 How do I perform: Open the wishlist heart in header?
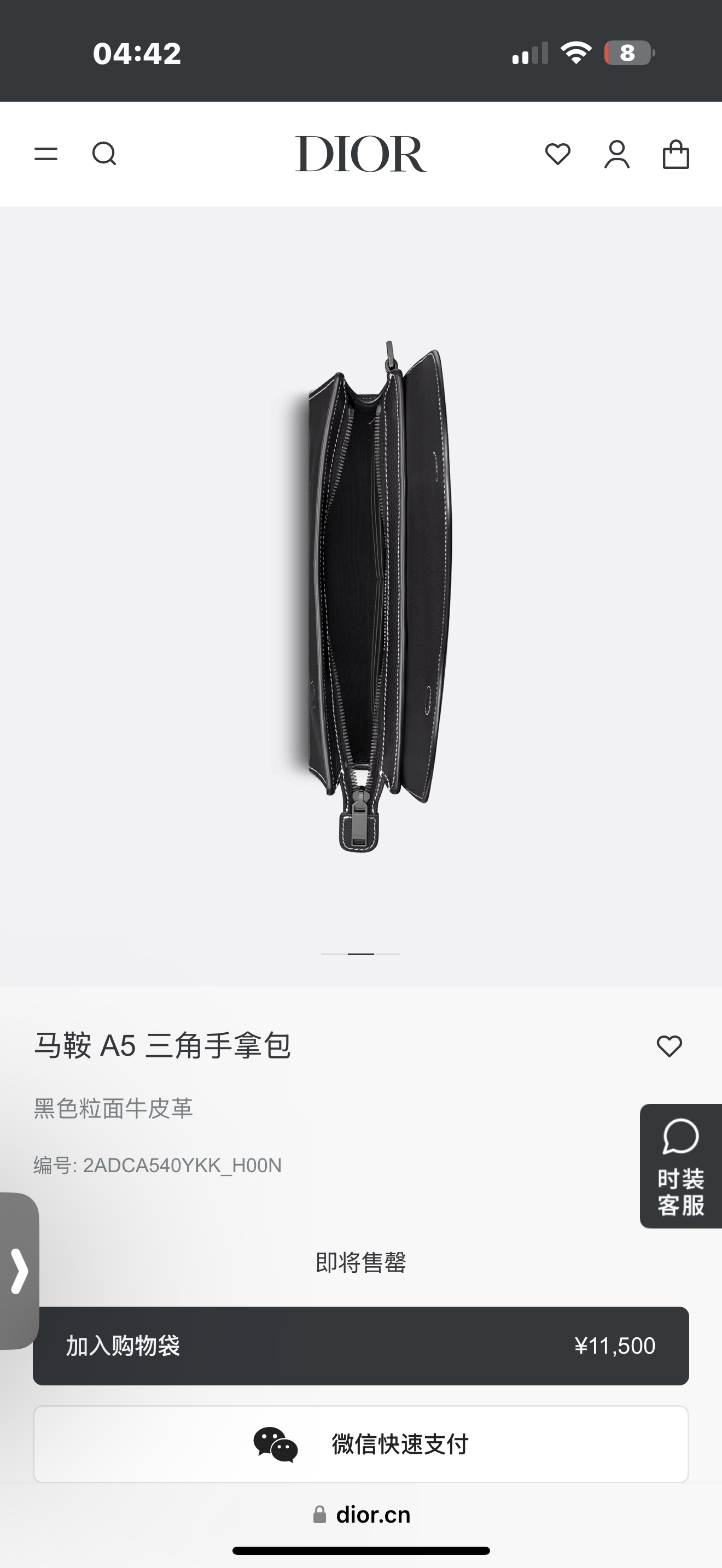557,154
